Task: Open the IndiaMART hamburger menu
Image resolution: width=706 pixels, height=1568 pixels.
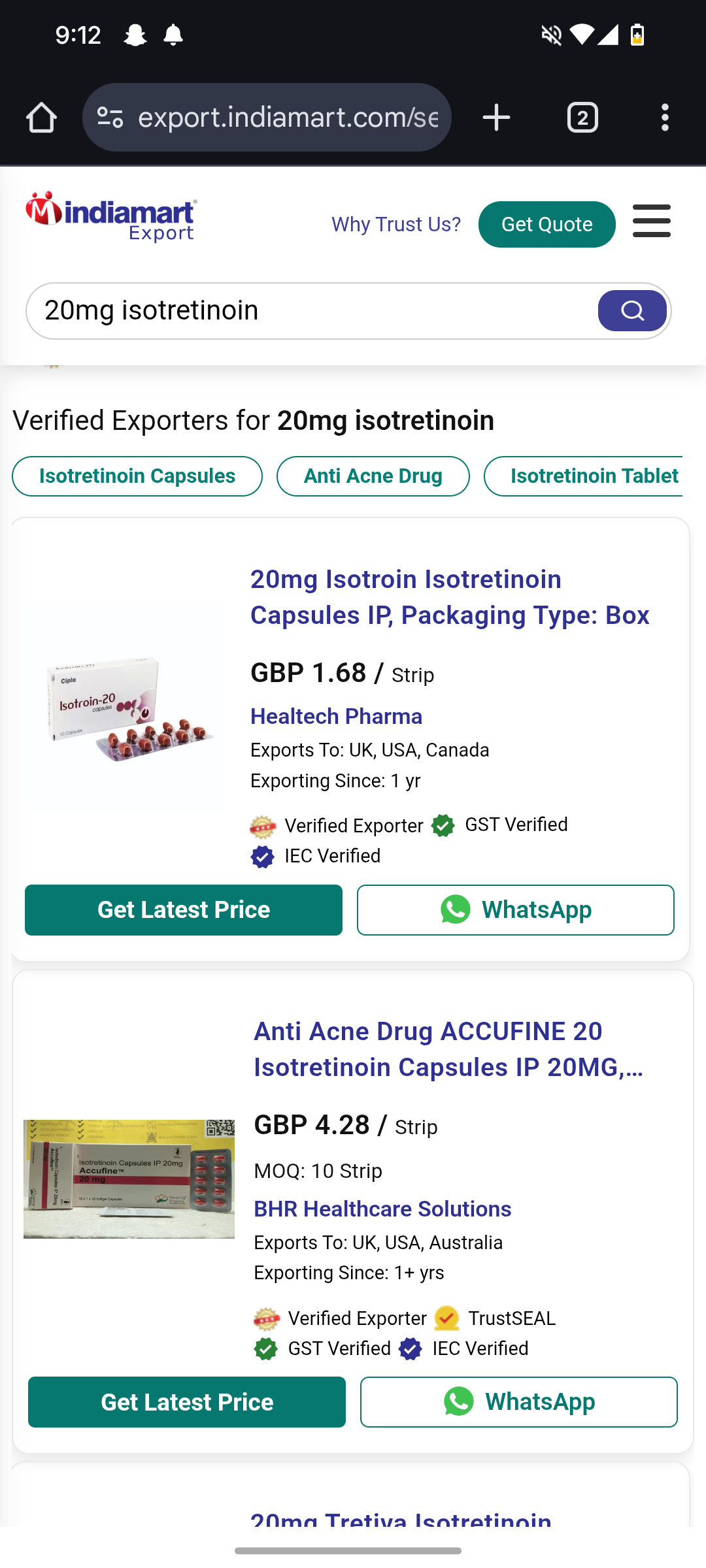Action: [652, 221]
